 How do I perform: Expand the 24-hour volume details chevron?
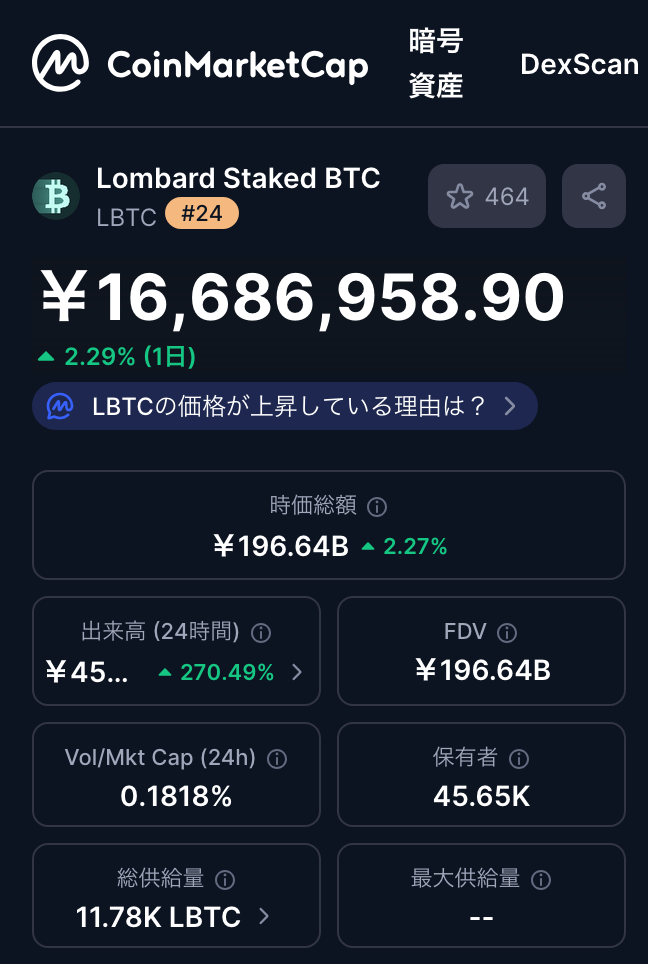[x=296, y=673]
